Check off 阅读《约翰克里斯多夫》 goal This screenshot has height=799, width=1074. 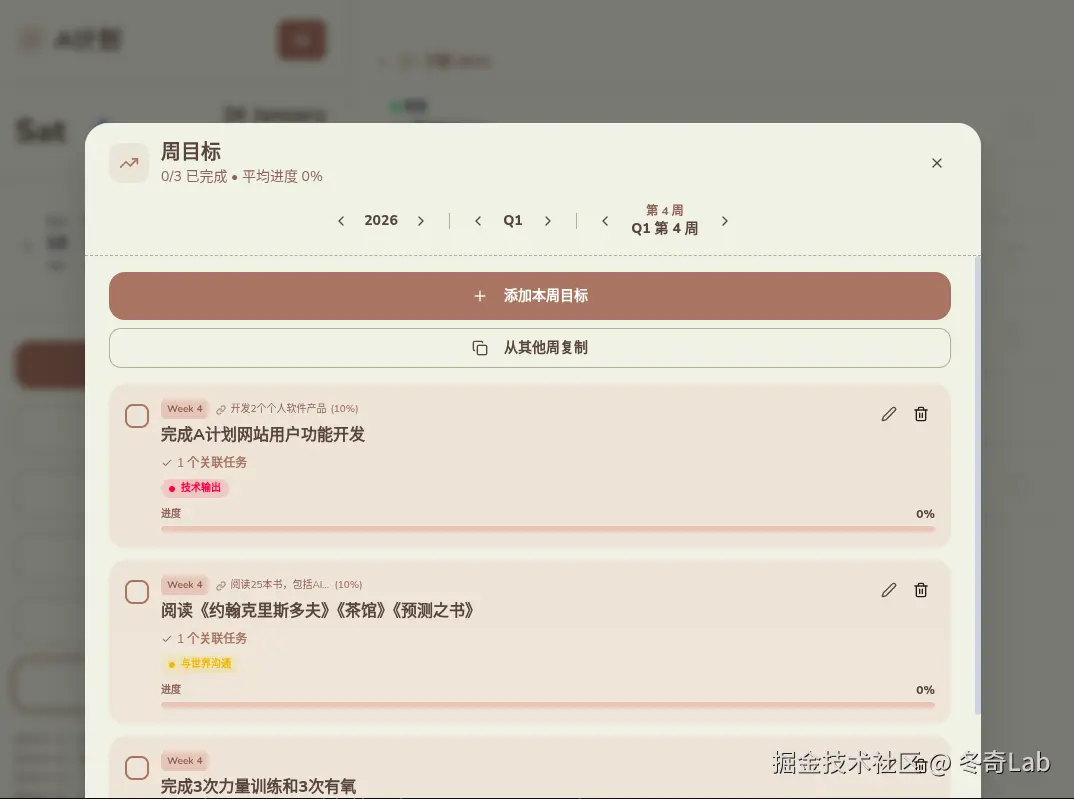pyautogui.click(x=137, y=592)
